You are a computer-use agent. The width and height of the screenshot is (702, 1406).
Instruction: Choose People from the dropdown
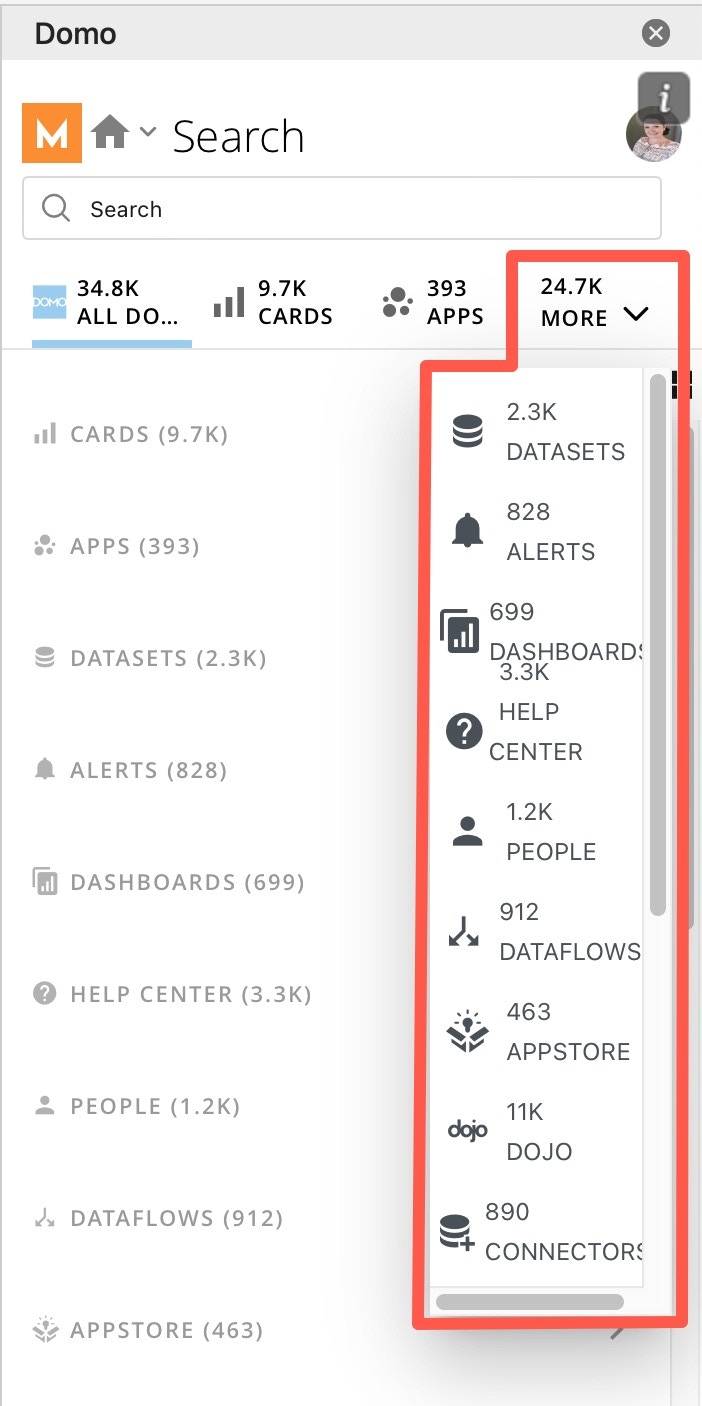tap(538, 832)
